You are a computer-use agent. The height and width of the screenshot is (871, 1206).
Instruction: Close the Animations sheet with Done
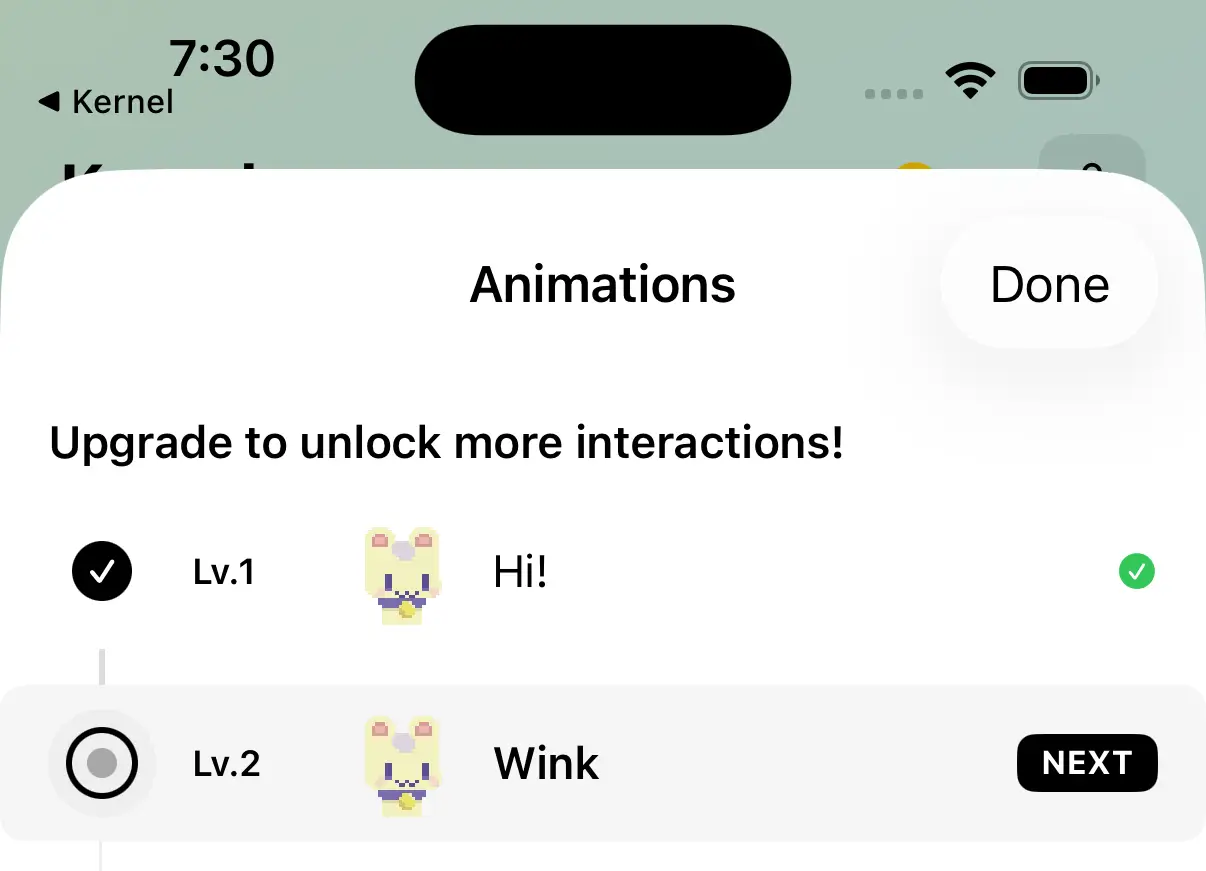point(1049,286)
